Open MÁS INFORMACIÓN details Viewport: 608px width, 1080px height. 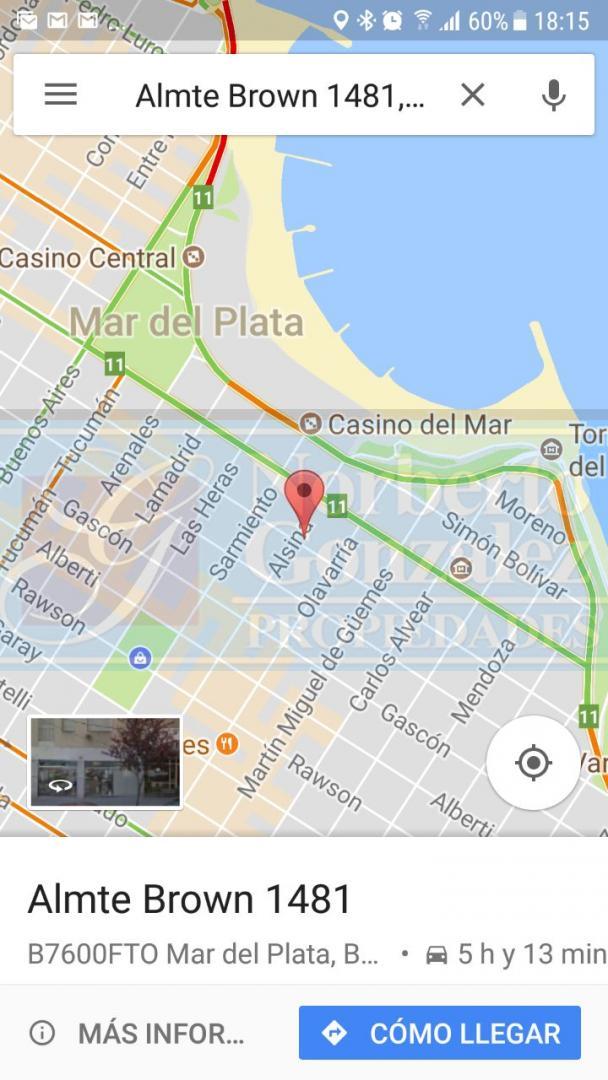pyautogui.click(x=138, y=1033)
